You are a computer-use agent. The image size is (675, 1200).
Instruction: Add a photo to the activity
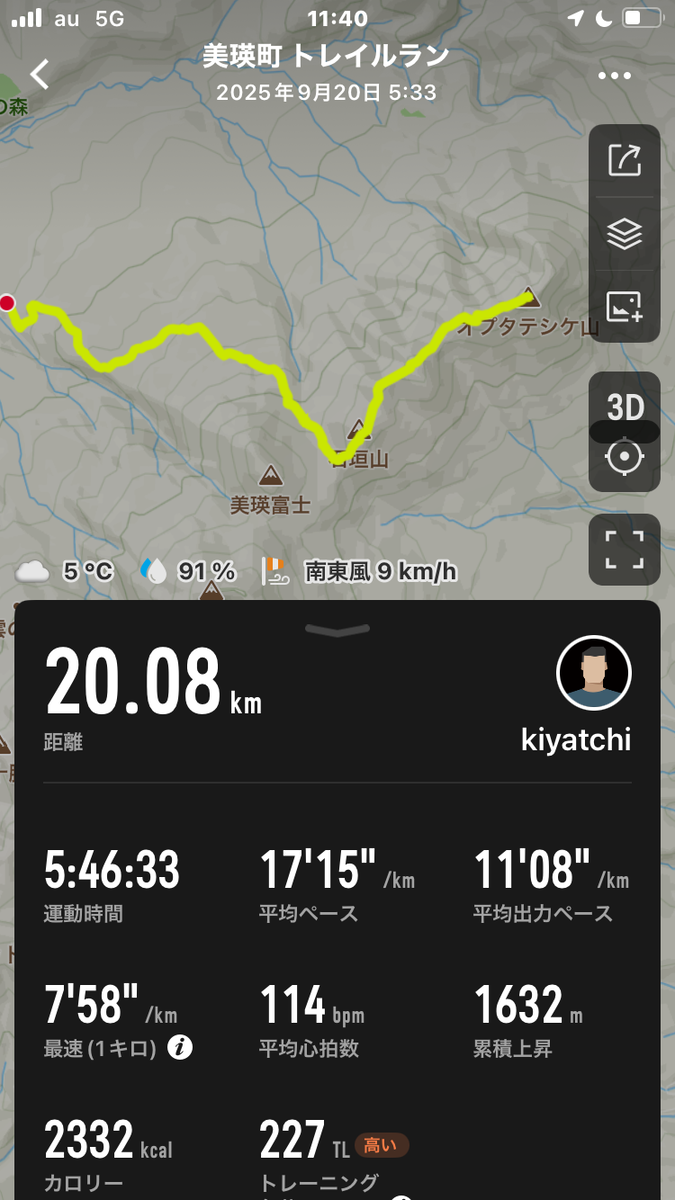[x=624, y=306]
